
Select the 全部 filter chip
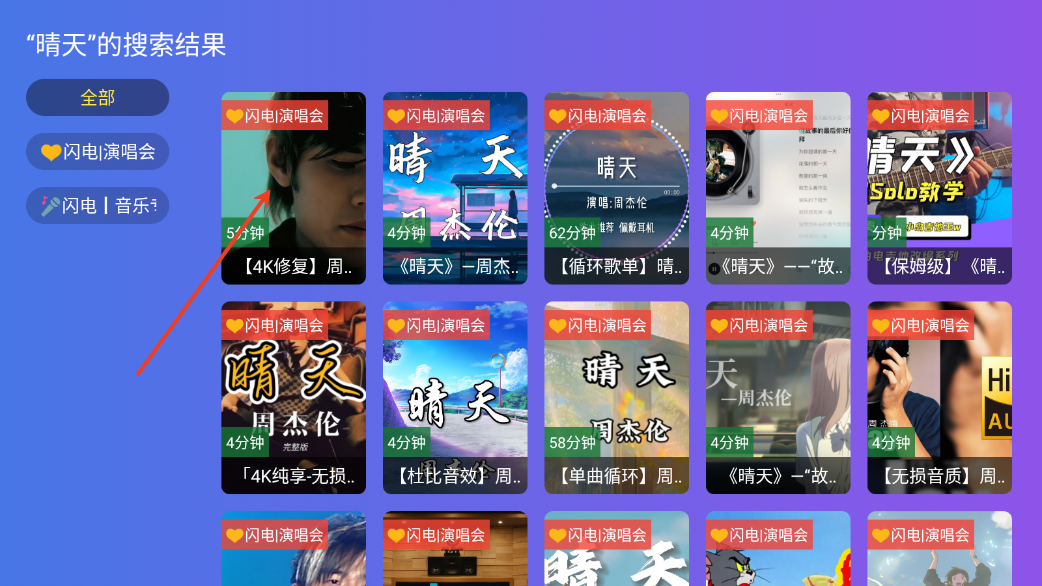98,98
